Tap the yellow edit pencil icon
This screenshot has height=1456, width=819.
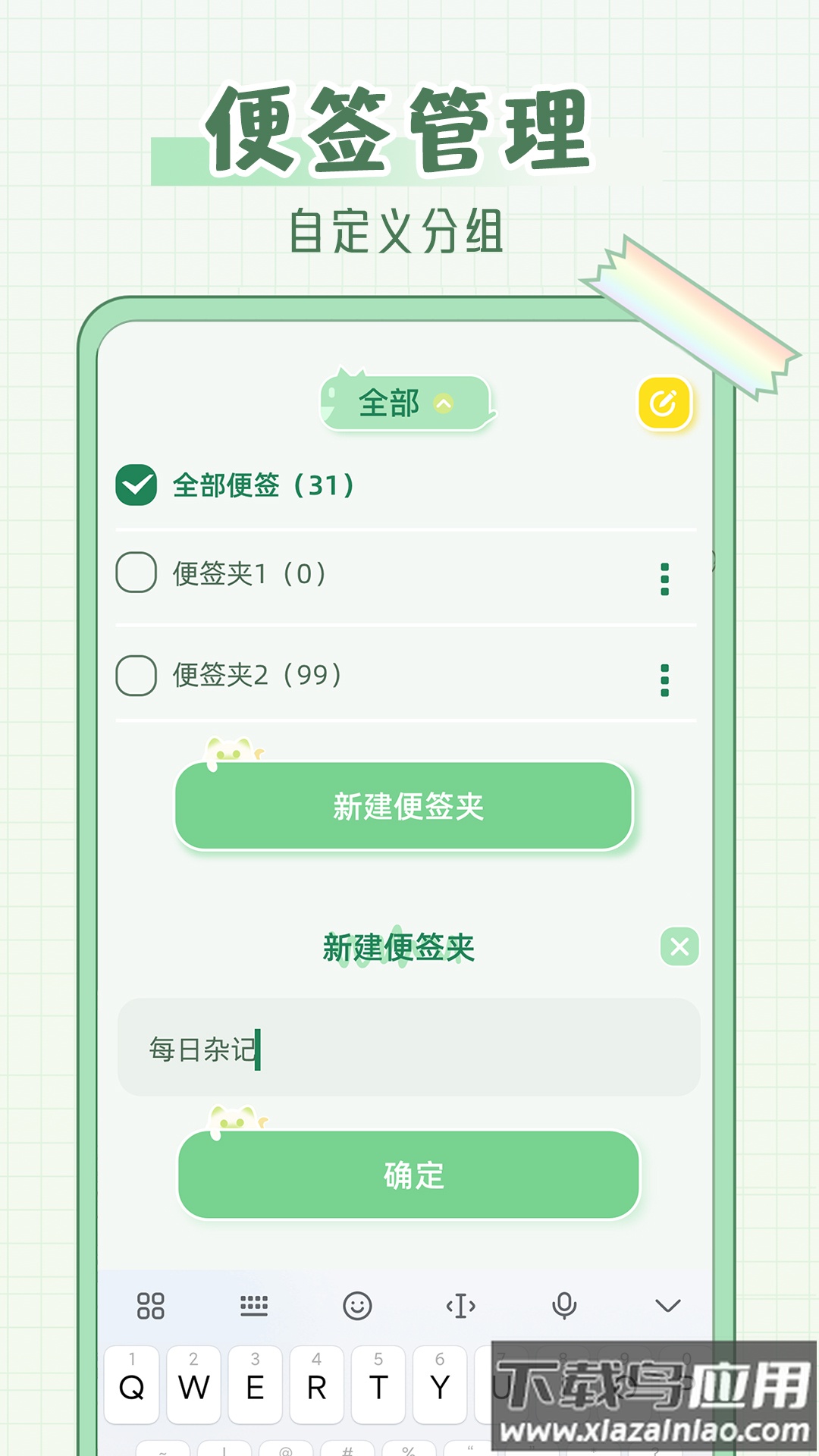(x=663, y=404)
